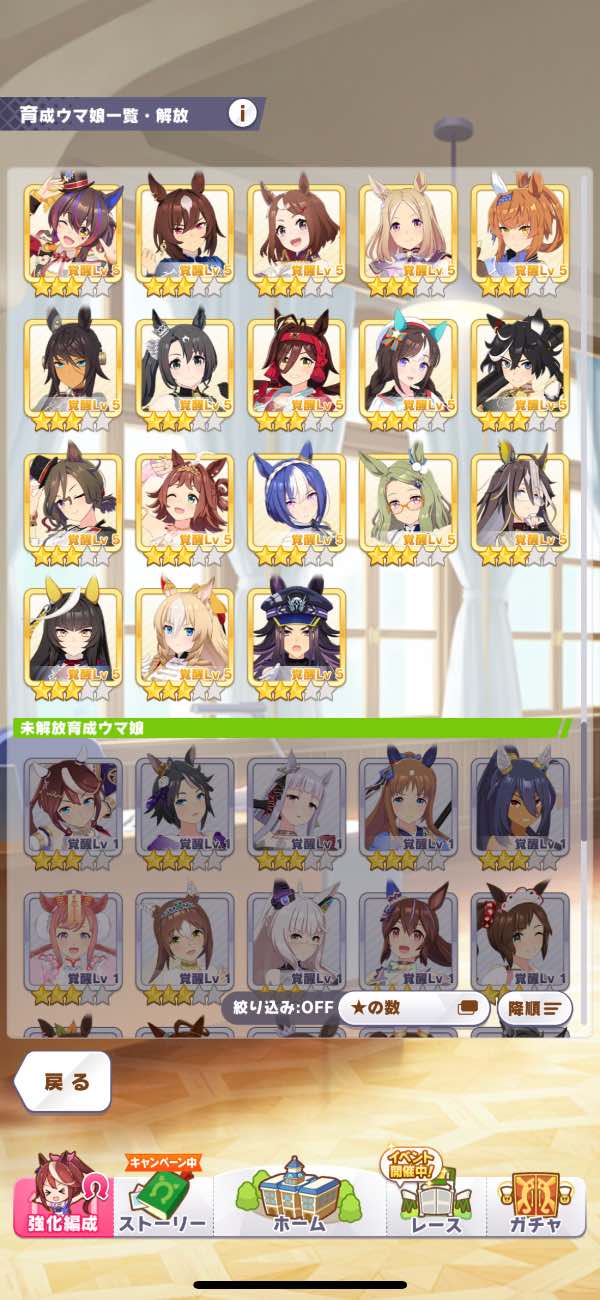Change the ★の数 sort criterion
Image resolution: width=600 pixels, height=1300 pixels.
[413, 1008]
